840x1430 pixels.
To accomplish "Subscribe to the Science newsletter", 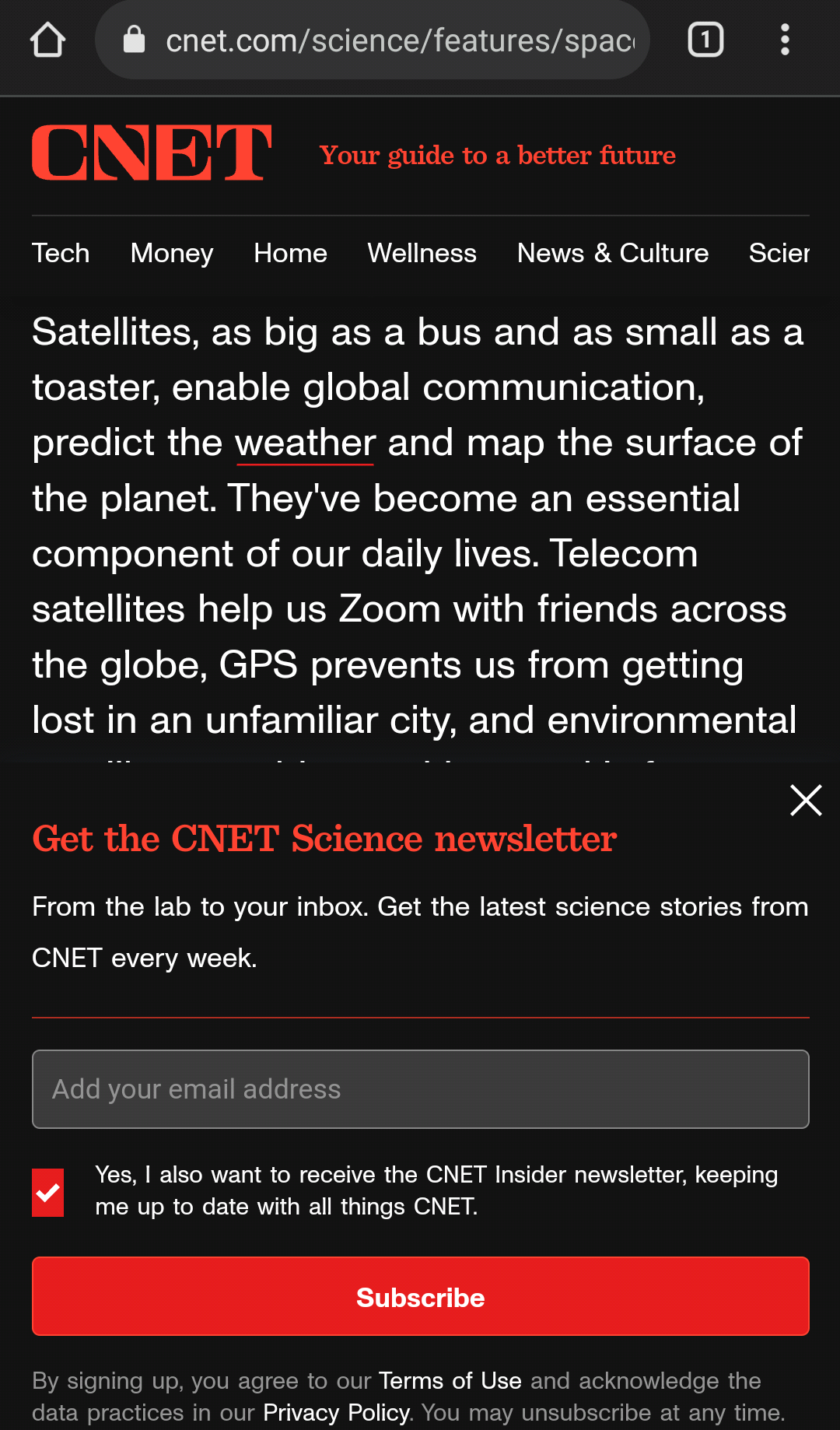I will (x=420, y=1297).
